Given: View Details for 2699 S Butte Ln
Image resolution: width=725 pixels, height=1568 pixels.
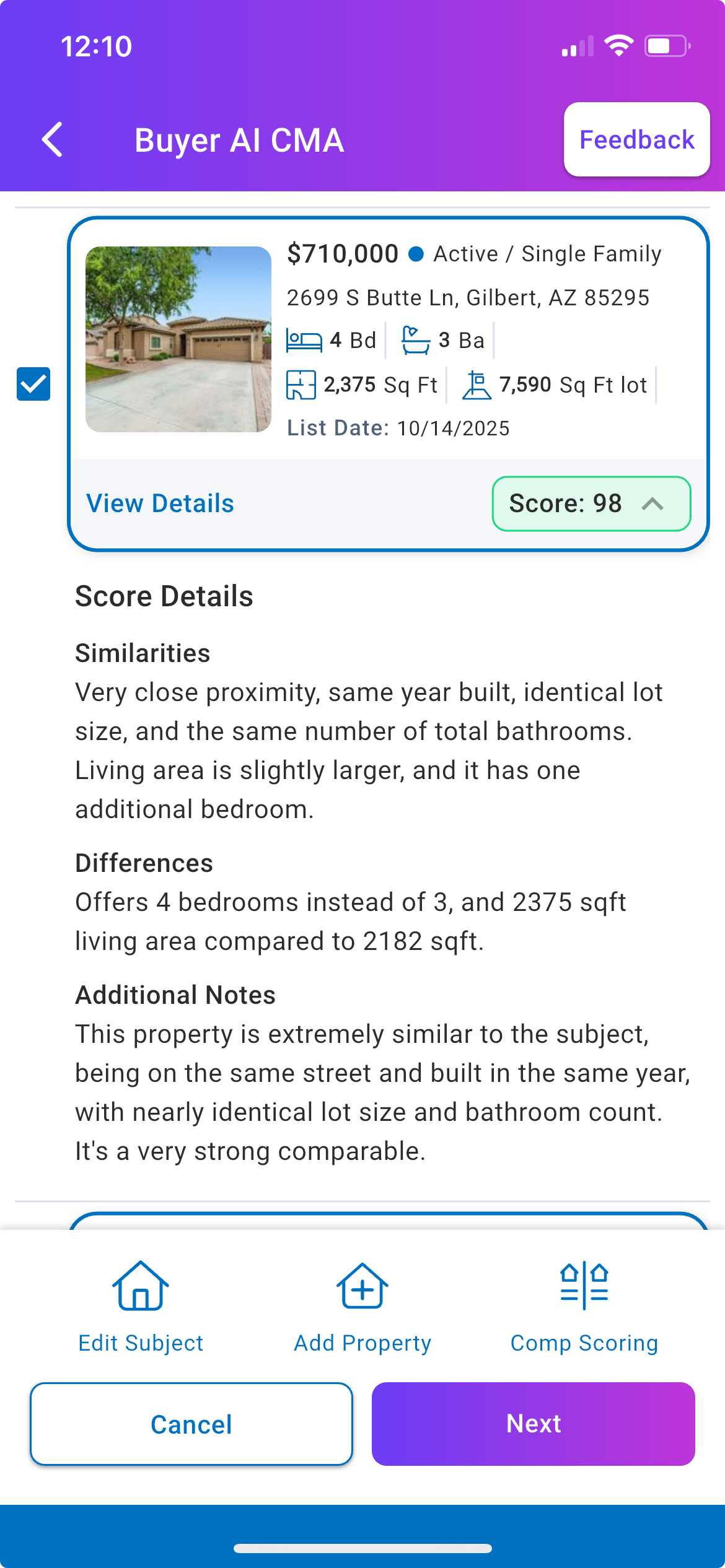Looking at the screenshot, I should click(x=160, y=503).
